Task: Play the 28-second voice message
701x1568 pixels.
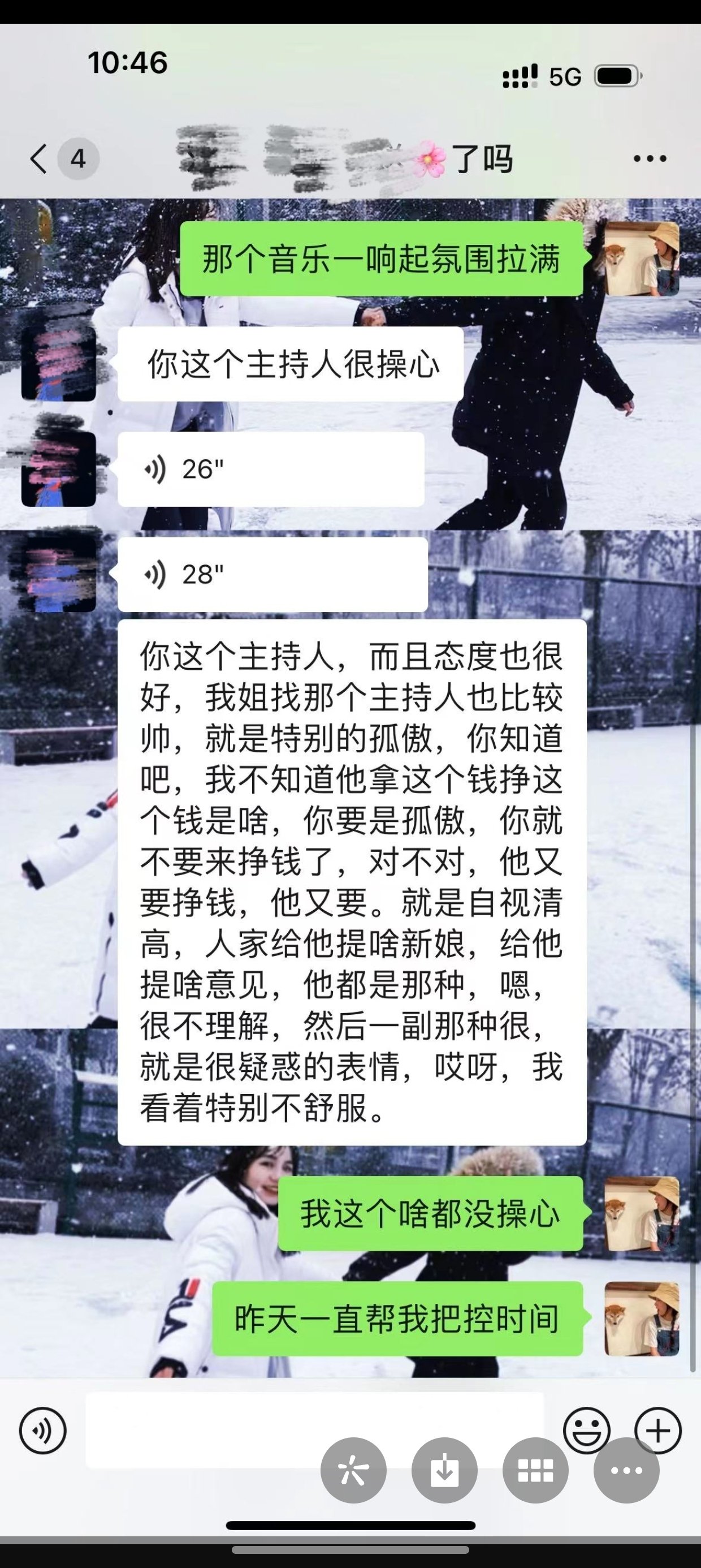Action: [x=272, y=574]
